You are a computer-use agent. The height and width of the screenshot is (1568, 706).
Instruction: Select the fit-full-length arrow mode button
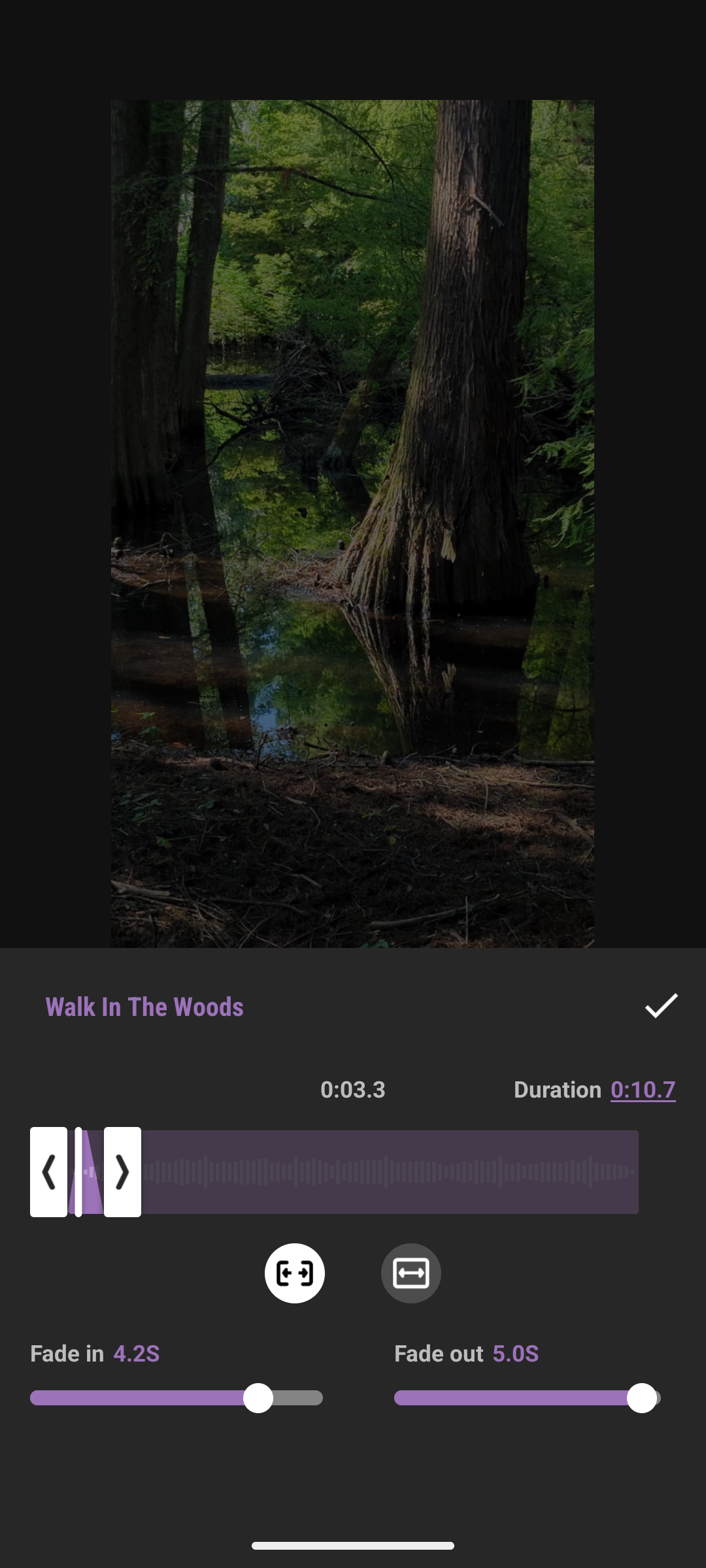point(411,1273)
